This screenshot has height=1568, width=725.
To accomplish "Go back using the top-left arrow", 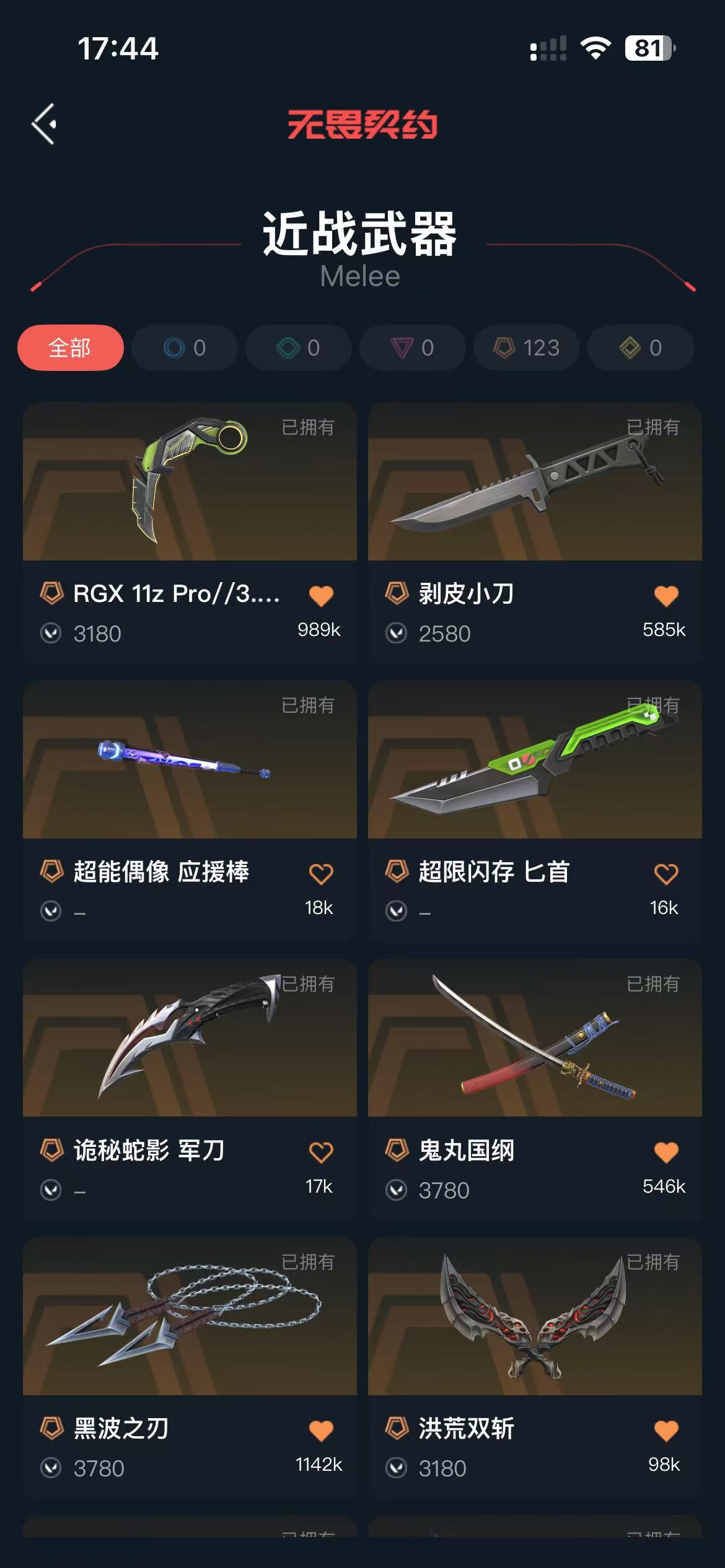I will click(45, 124).
